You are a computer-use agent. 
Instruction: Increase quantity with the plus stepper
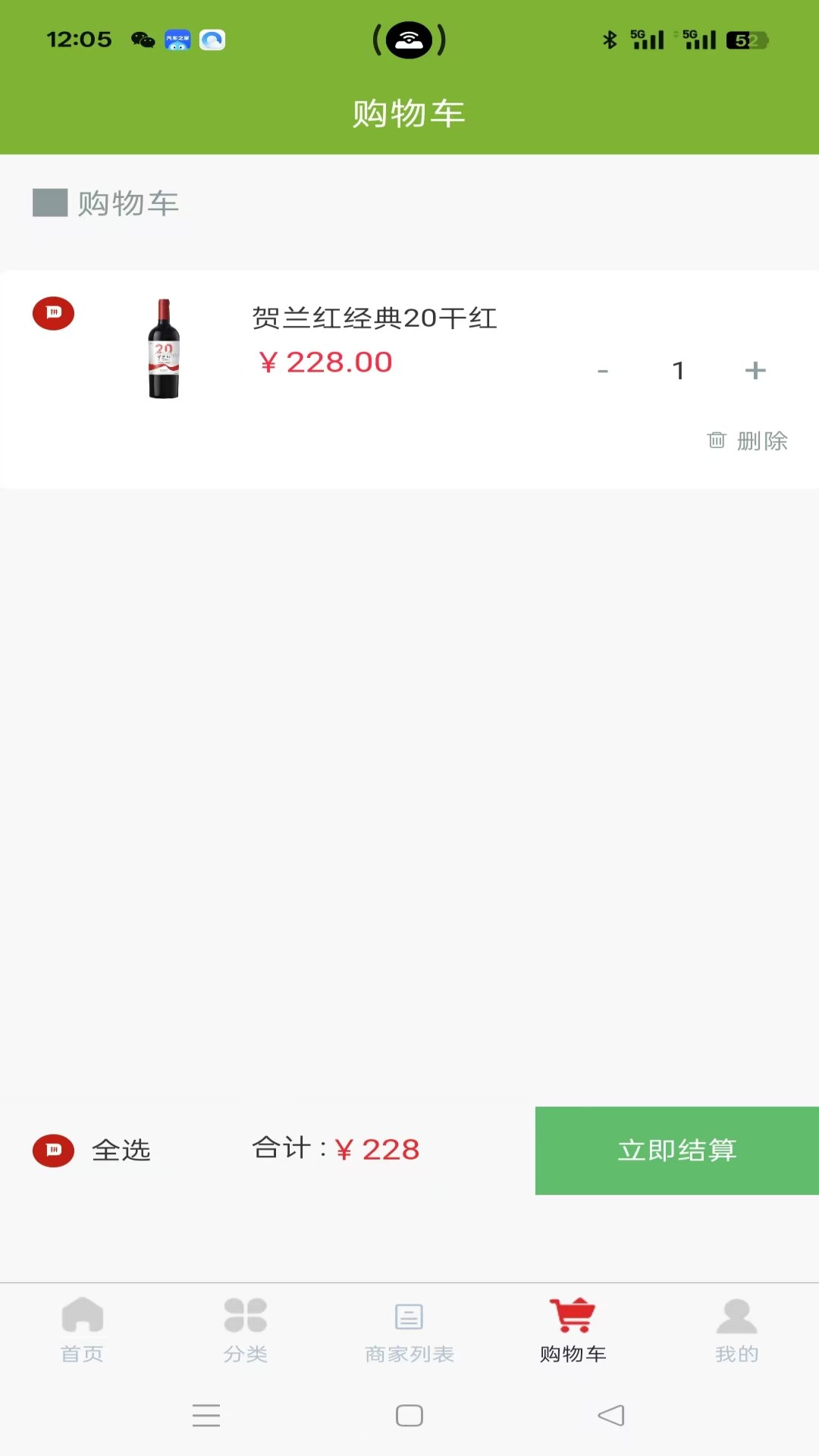[755, 371]
